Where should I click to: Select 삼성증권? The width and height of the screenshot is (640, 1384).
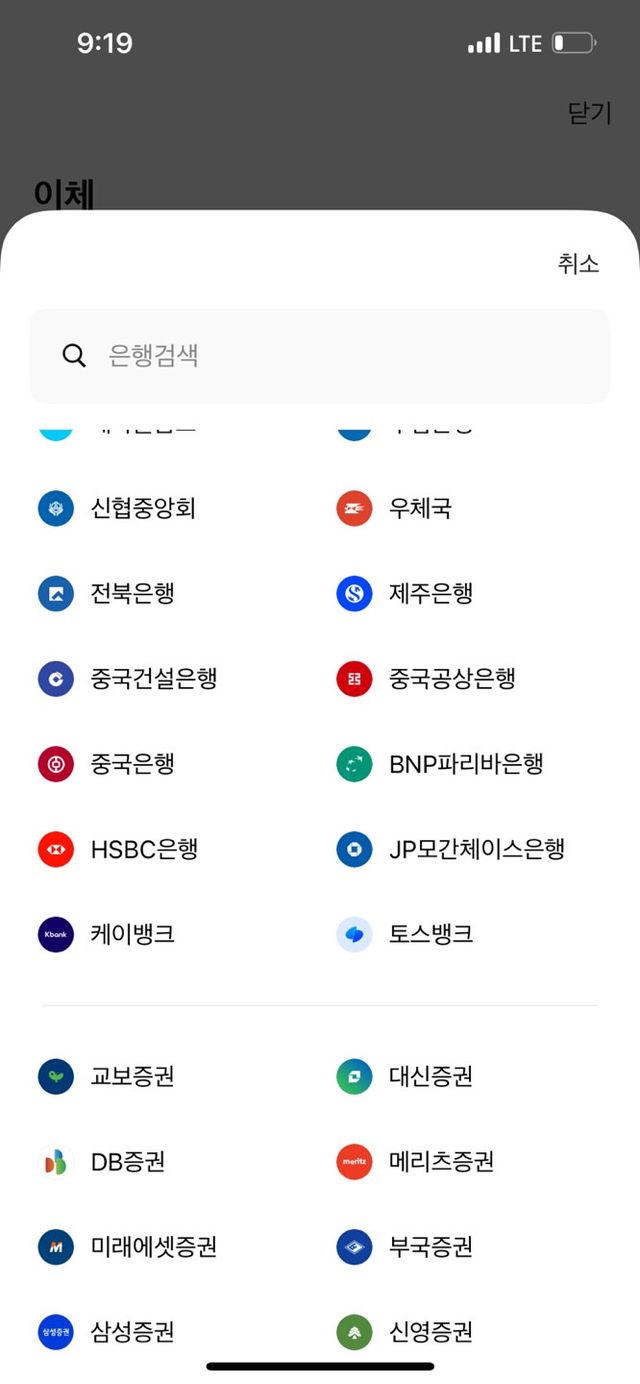coord(132,1332)
